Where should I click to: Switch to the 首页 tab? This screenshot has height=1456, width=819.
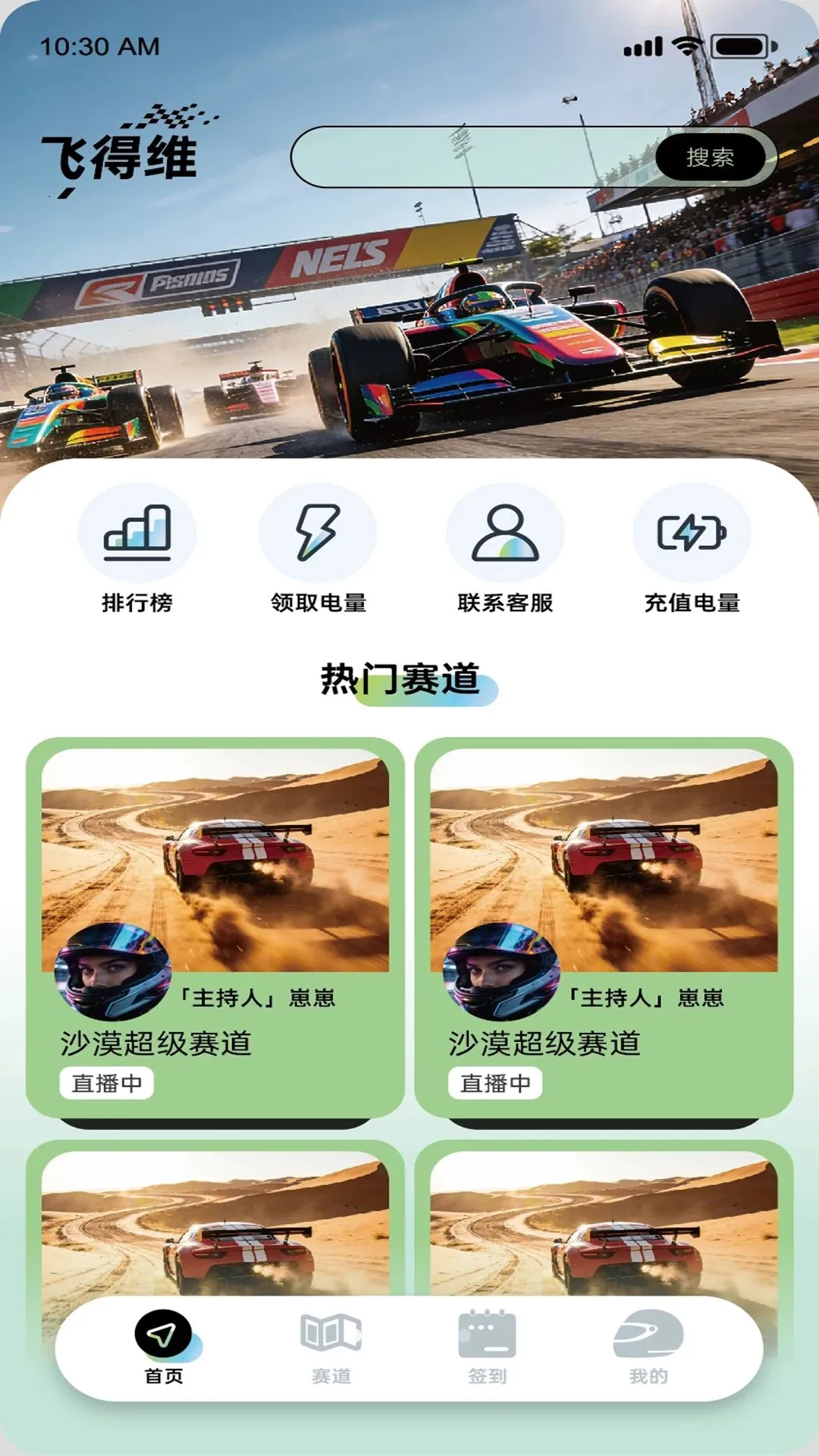pyautogui.click(x=164, y=1346)
